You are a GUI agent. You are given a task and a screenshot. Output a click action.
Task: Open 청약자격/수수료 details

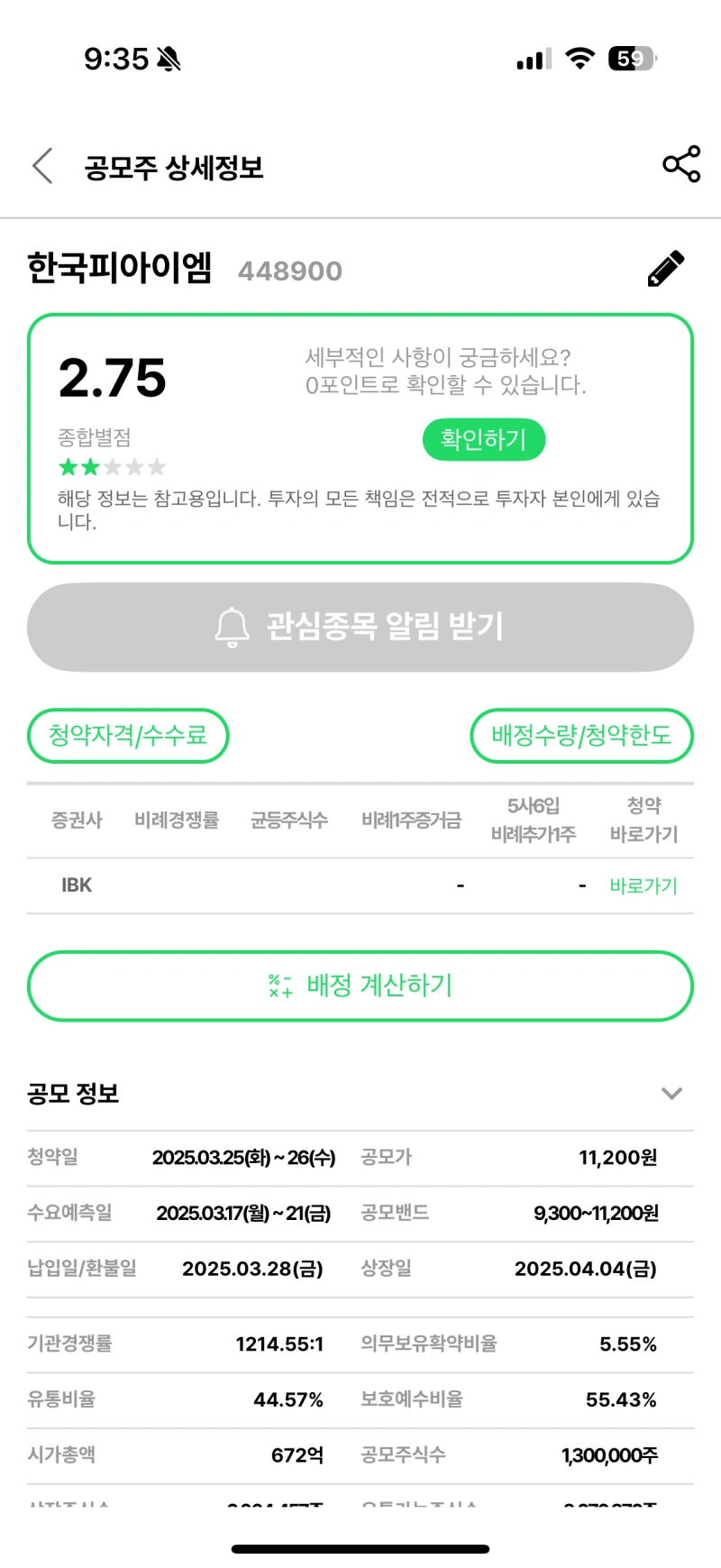128,736
